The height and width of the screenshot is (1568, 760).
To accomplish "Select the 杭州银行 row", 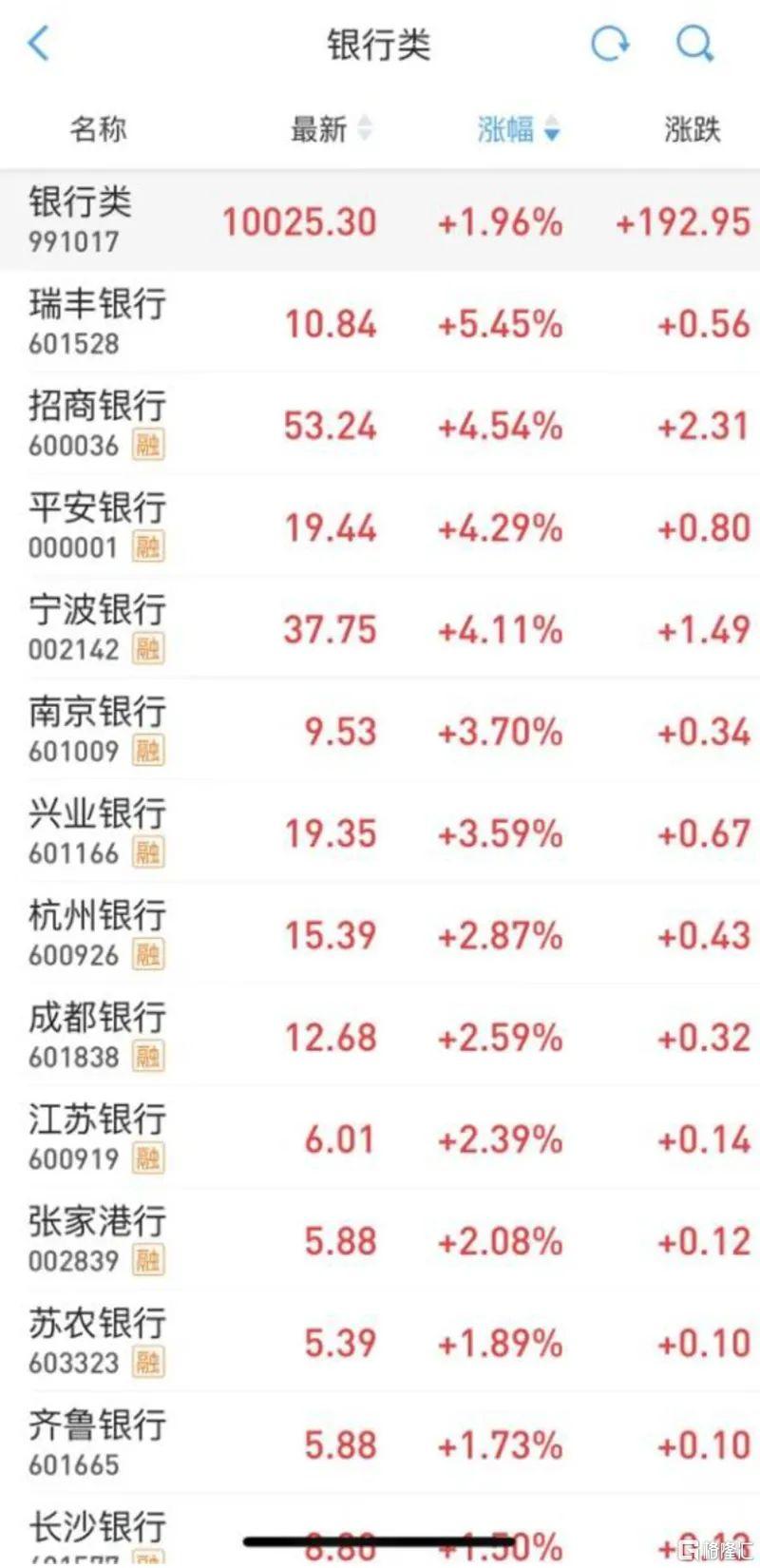I will (380, 934).
